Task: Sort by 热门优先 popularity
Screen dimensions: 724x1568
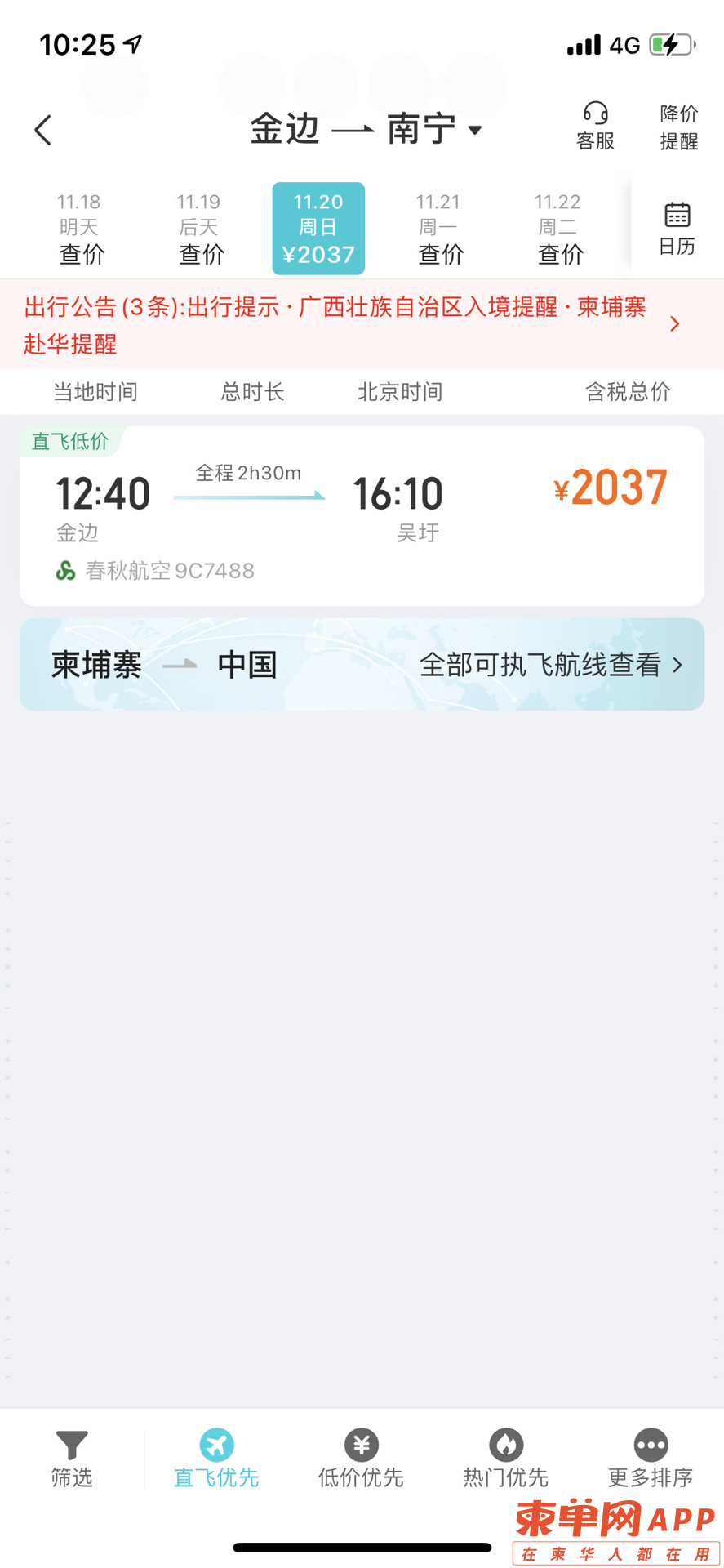Action: (x=505, y=1459)
